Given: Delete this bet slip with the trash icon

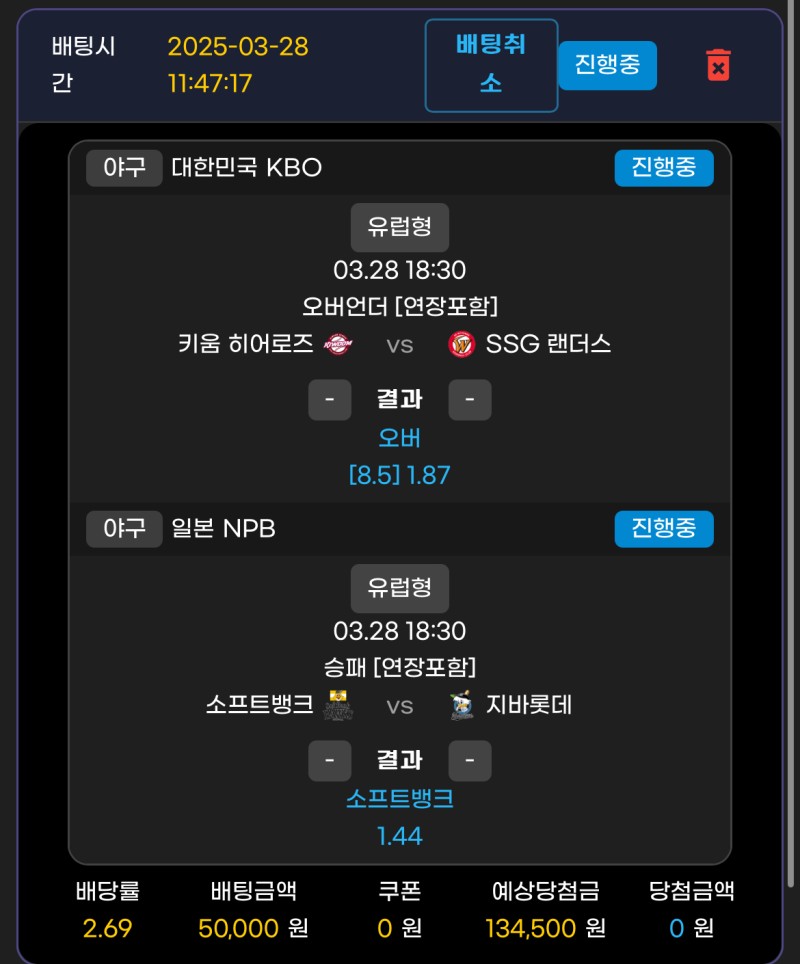Looking at the screenshot, I should tap(717, 65).
